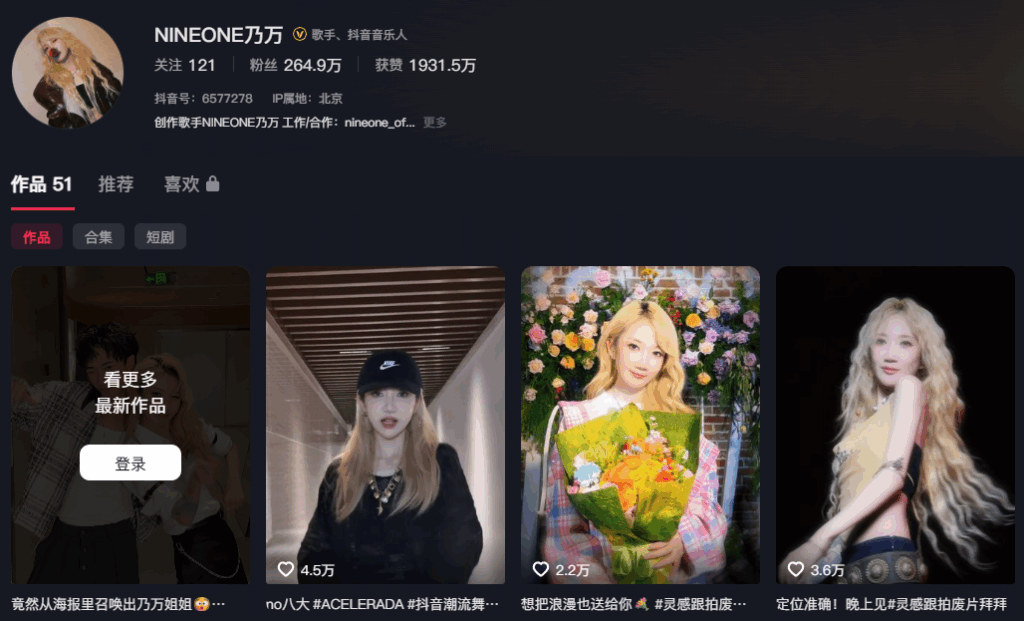Viewport: 1024px width, 621px height.
Task: Tap the 登录 button to log in
Action: click(x=130, y=463)
